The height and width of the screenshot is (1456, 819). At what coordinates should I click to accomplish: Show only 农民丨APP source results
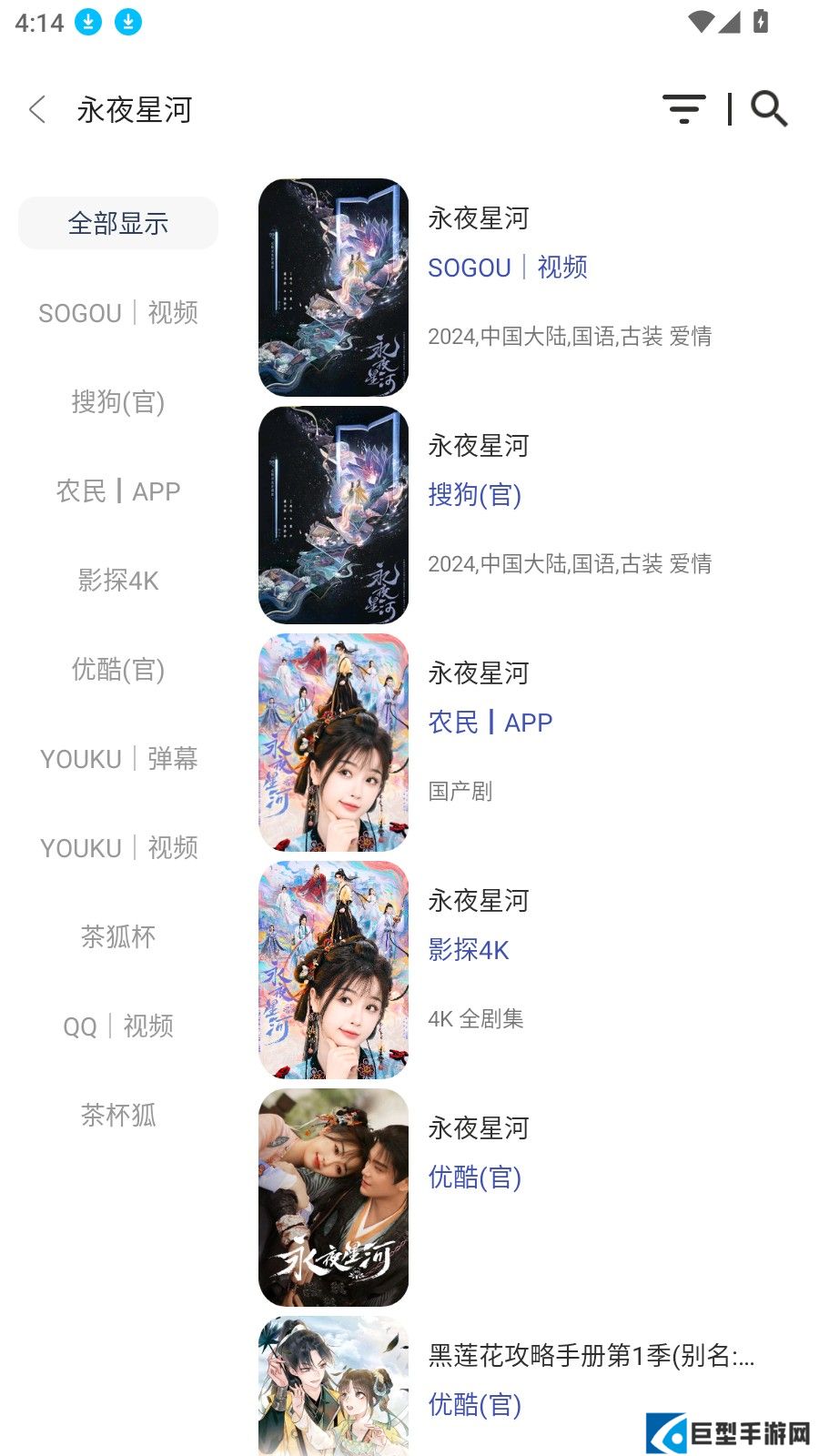tap(118, 490)
